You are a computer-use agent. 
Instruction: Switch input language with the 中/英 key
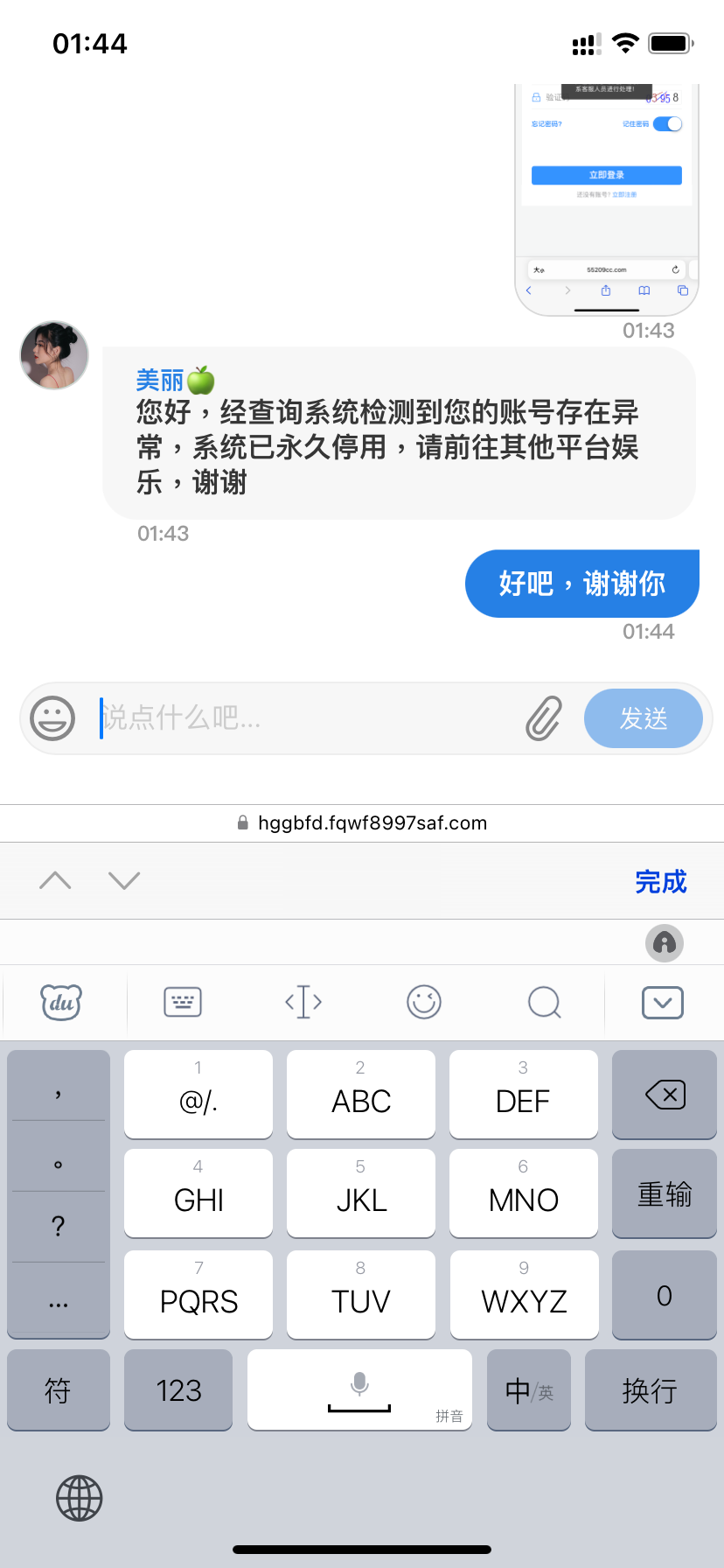[528, 1389]
